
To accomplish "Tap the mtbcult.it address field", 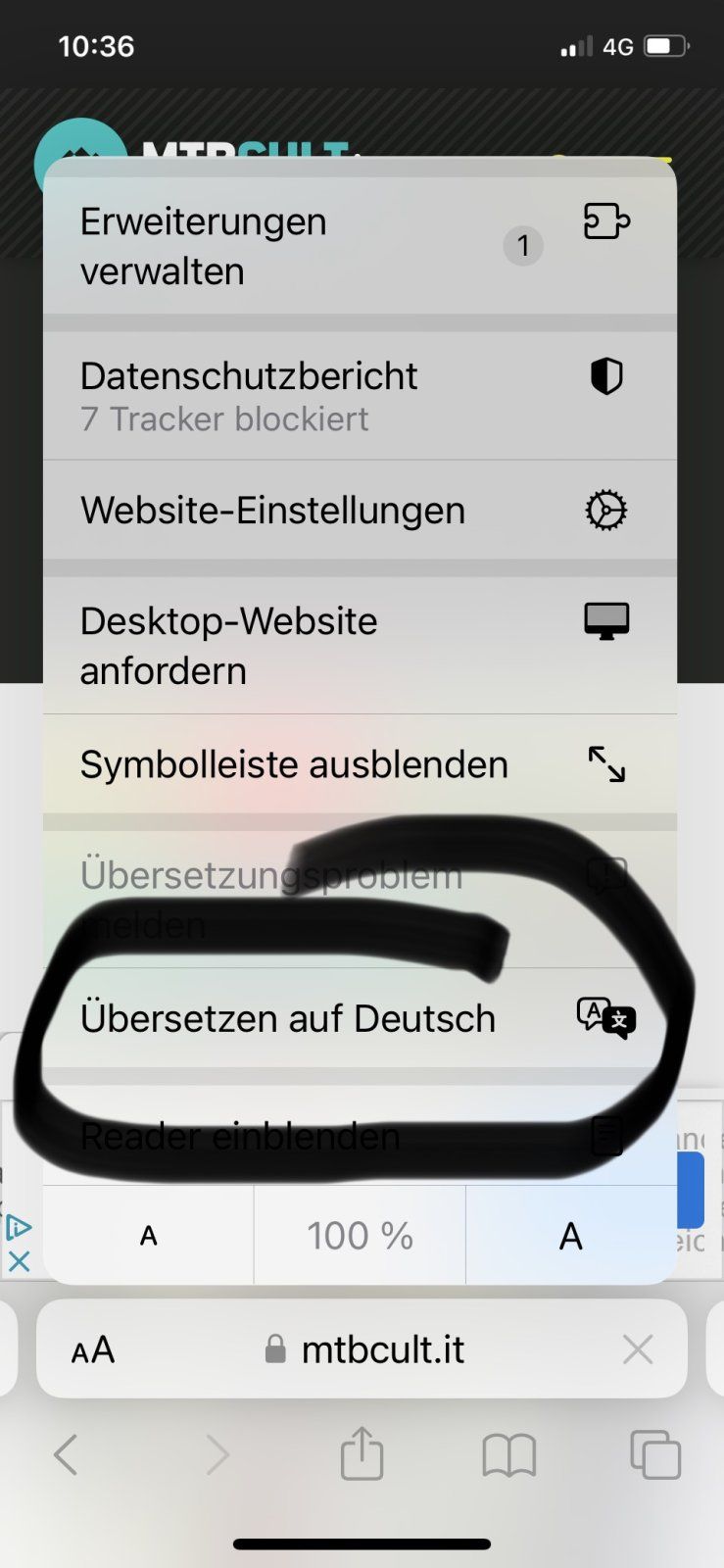I will [x=382, y=1350].
